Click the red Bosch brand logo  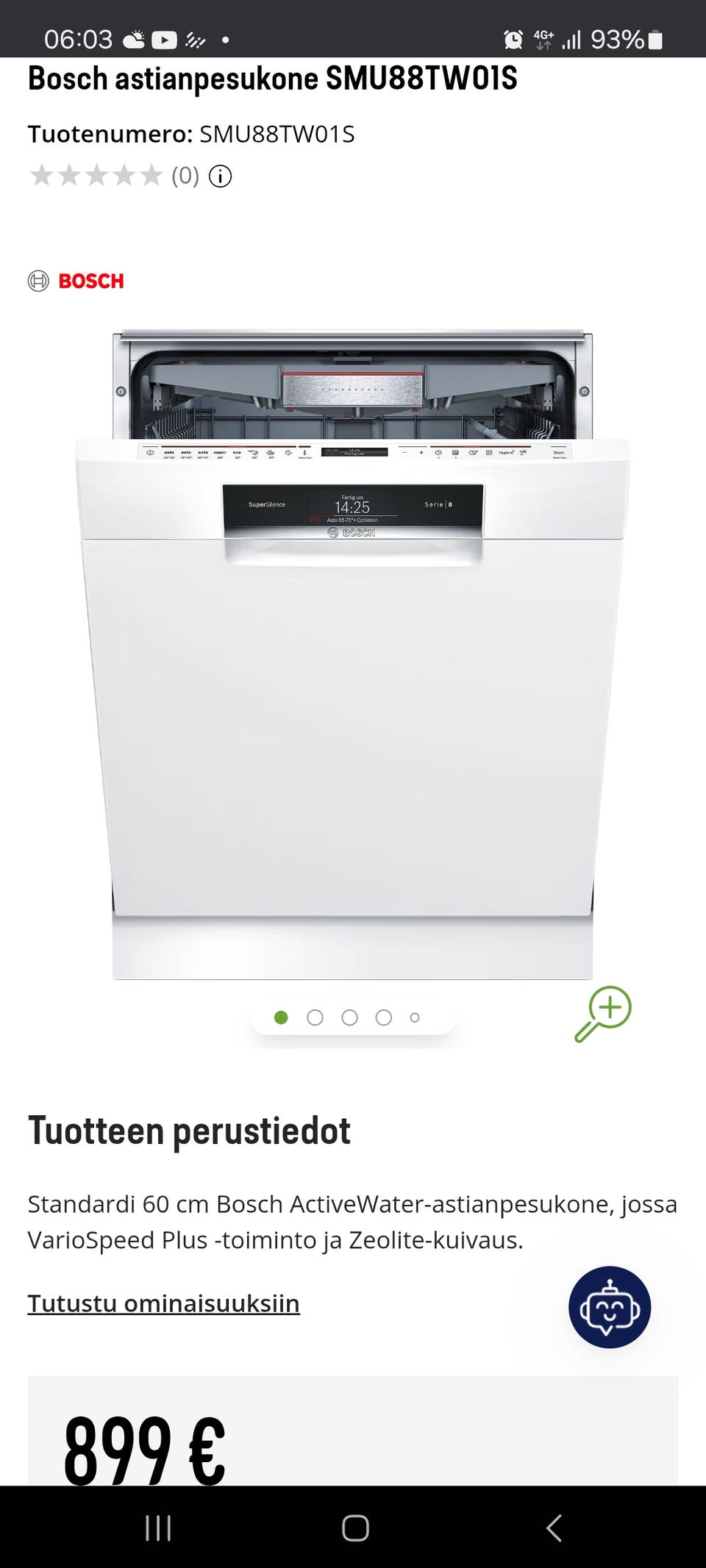(77, 281)
